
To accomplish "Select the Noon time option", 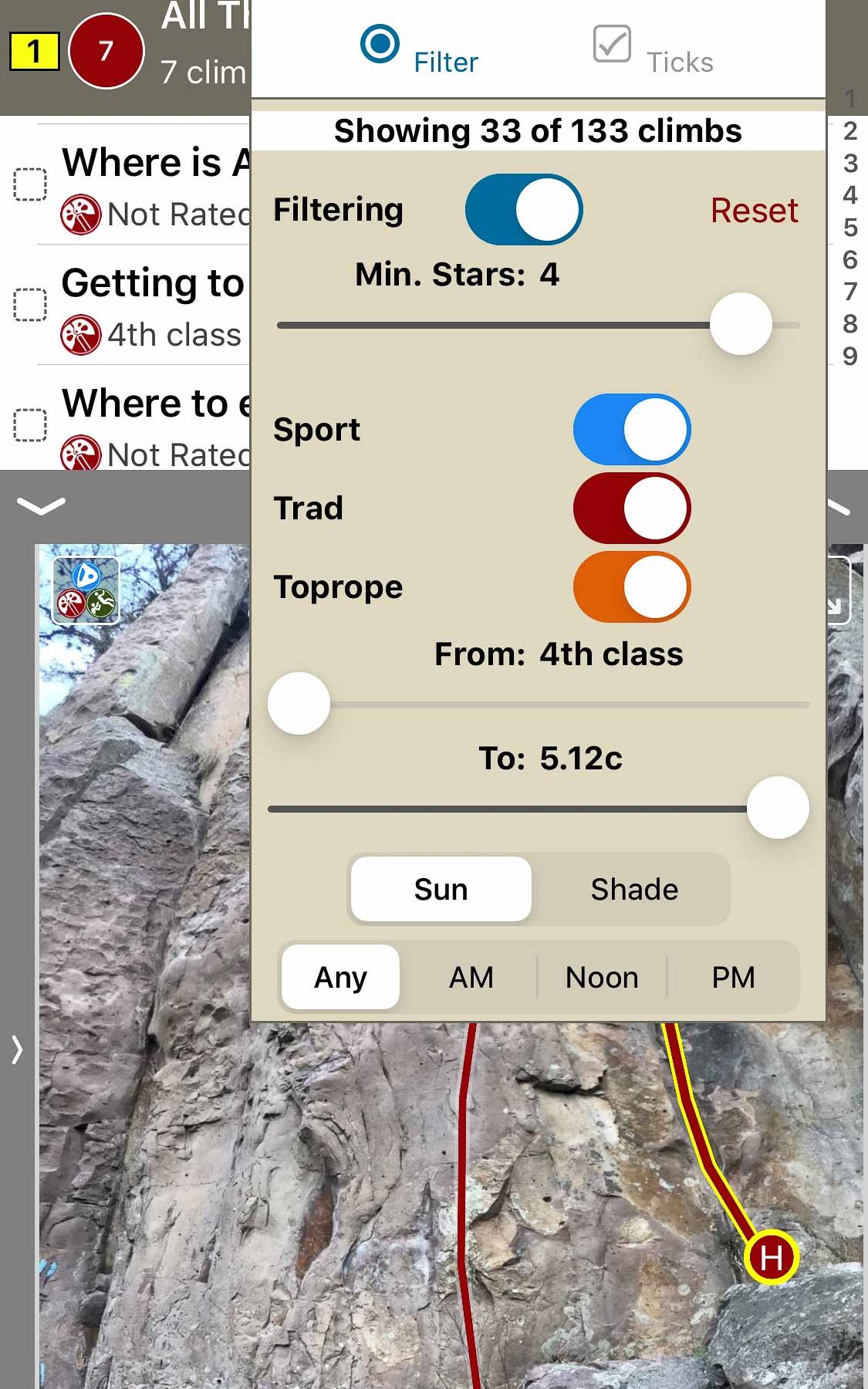I will [602, 978].
